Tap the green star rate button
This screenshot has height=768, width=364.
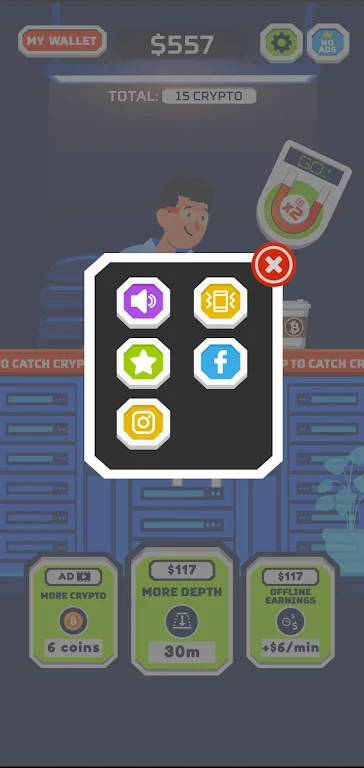144,363
